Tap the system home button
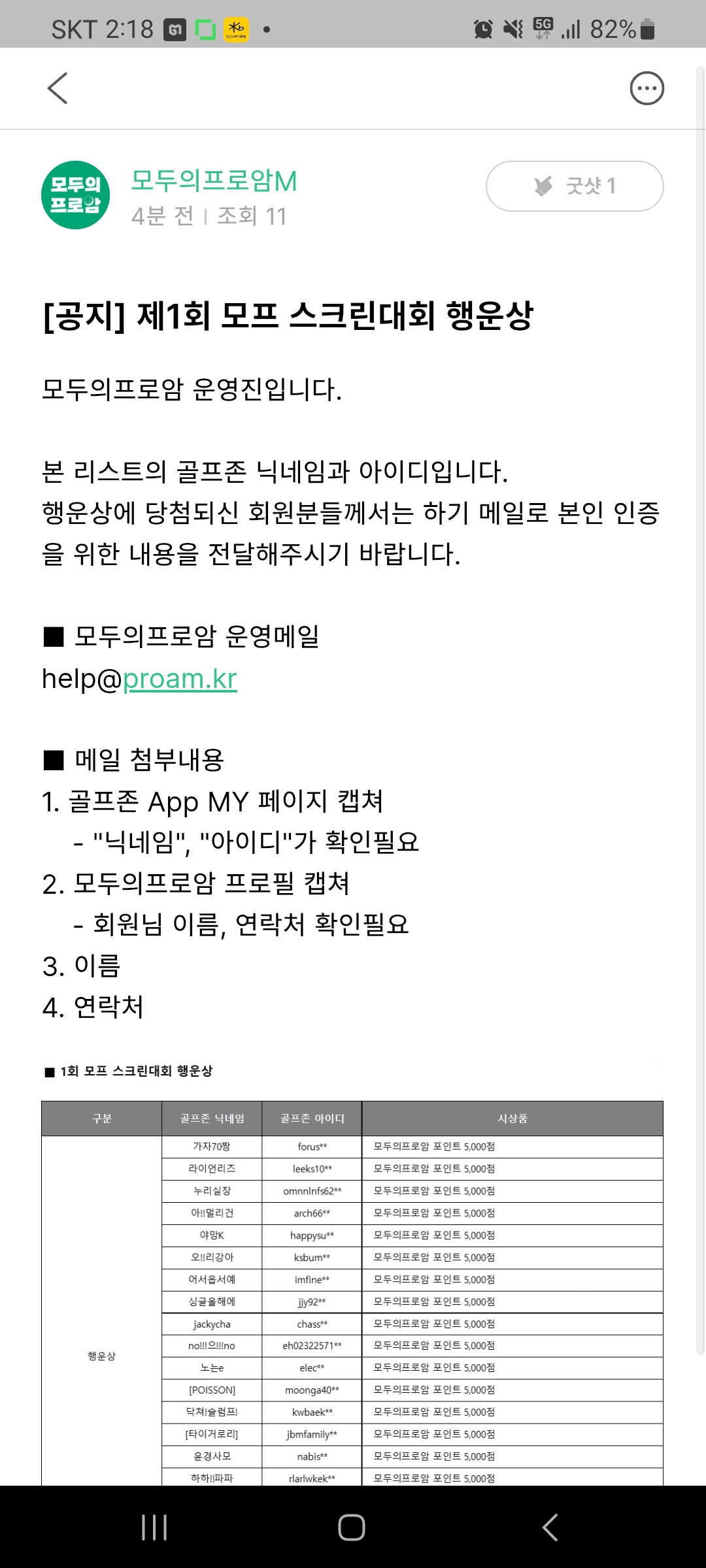706x1568 pixels. (x=352, y=1527)
